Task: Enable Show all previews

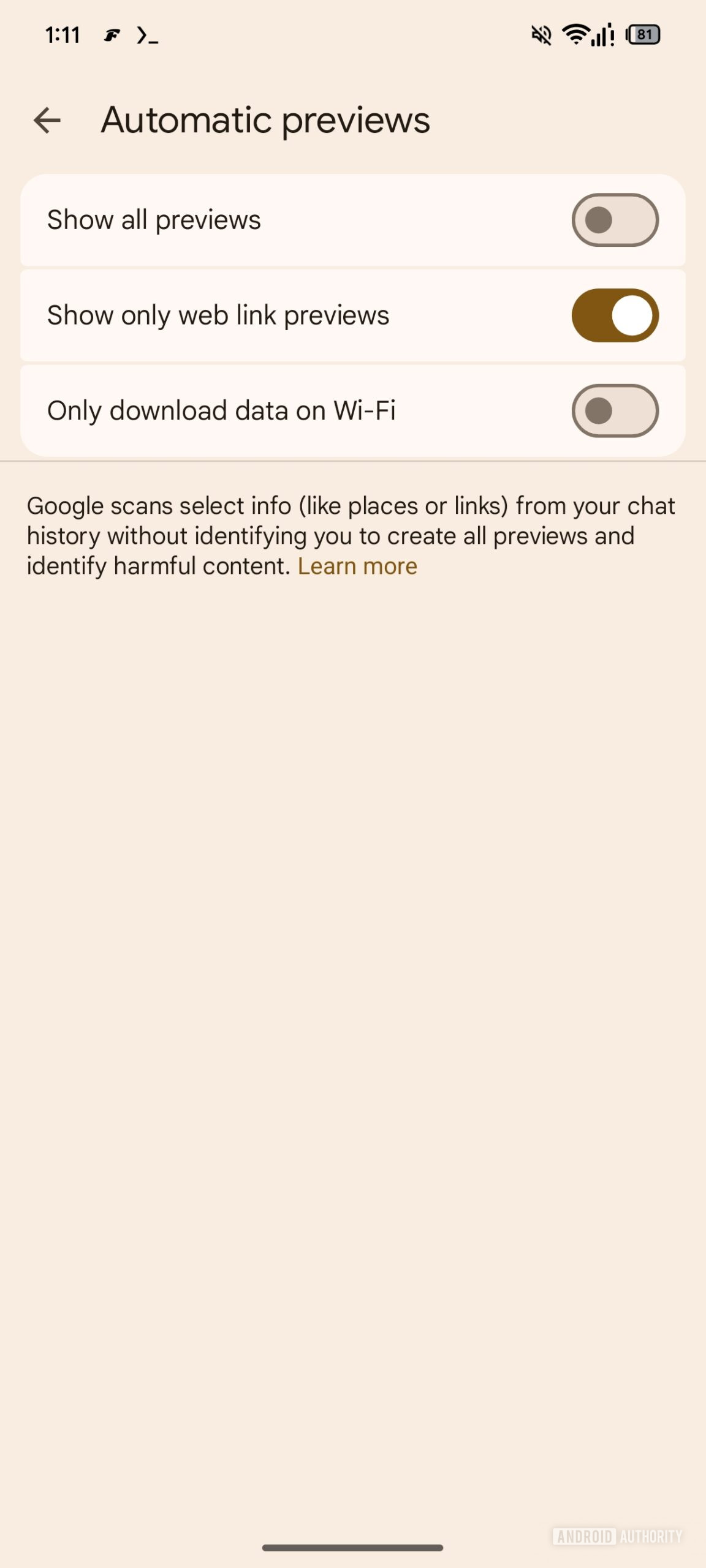Action: tap(615, 220)
